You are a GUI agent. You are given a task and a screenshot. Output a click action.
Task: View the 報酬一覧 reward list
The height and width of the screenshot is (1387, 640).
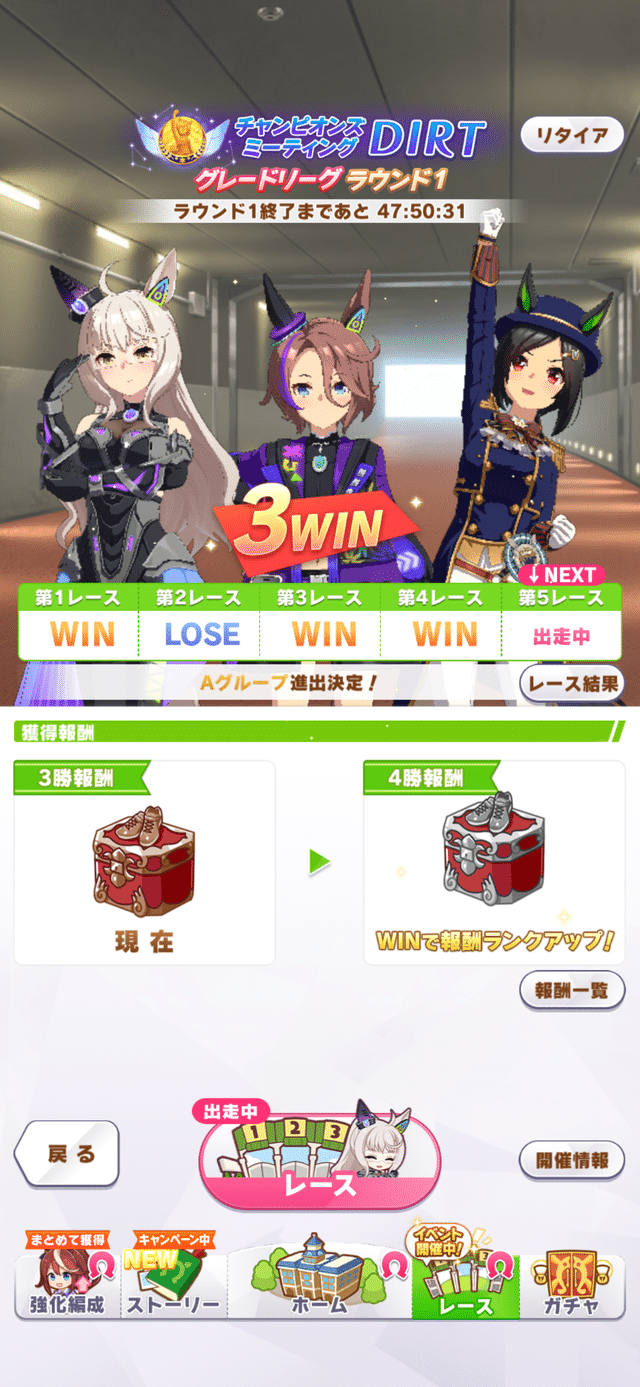point(572,990)
